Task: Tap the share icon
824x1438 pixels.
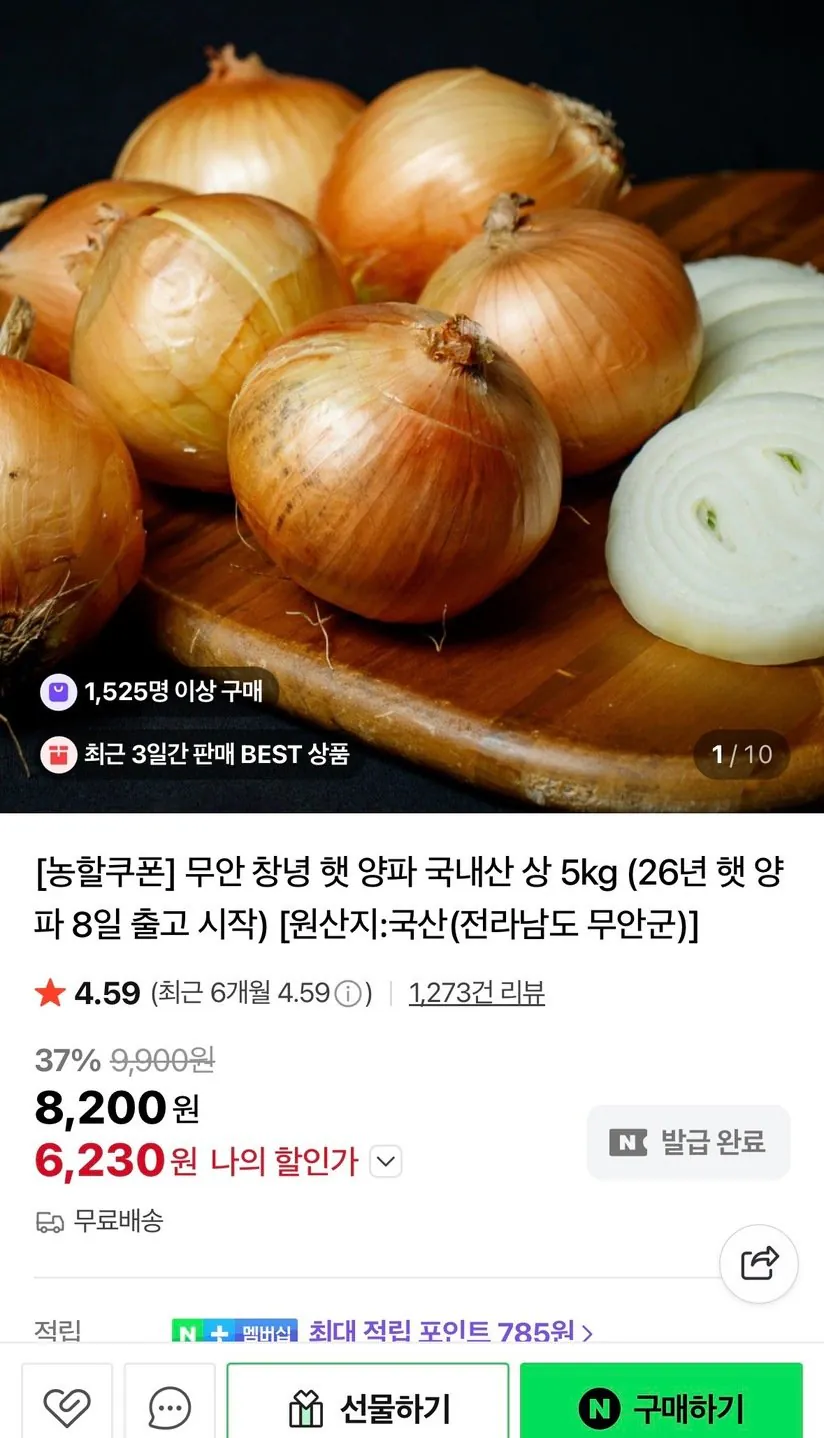Action: 759,1263
